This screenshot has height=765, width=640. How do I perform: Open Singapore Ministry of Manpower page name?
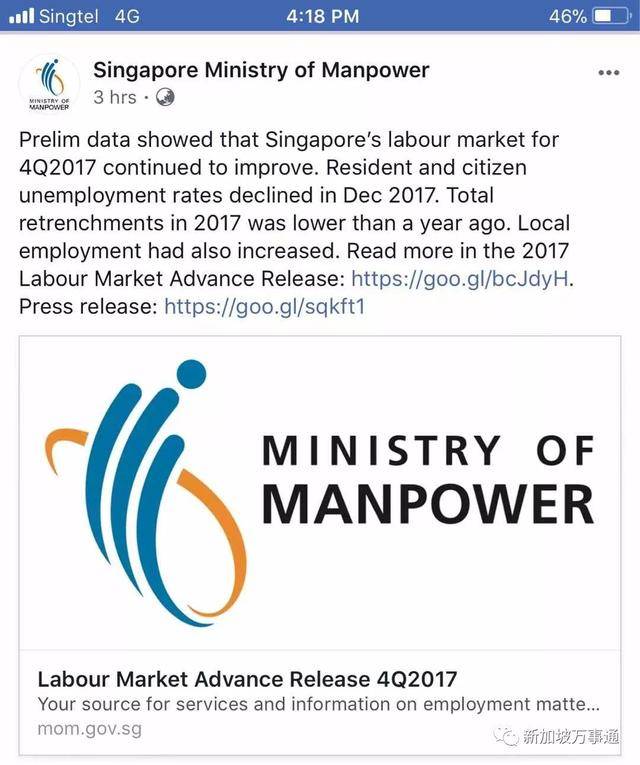[x=261, y=70]
